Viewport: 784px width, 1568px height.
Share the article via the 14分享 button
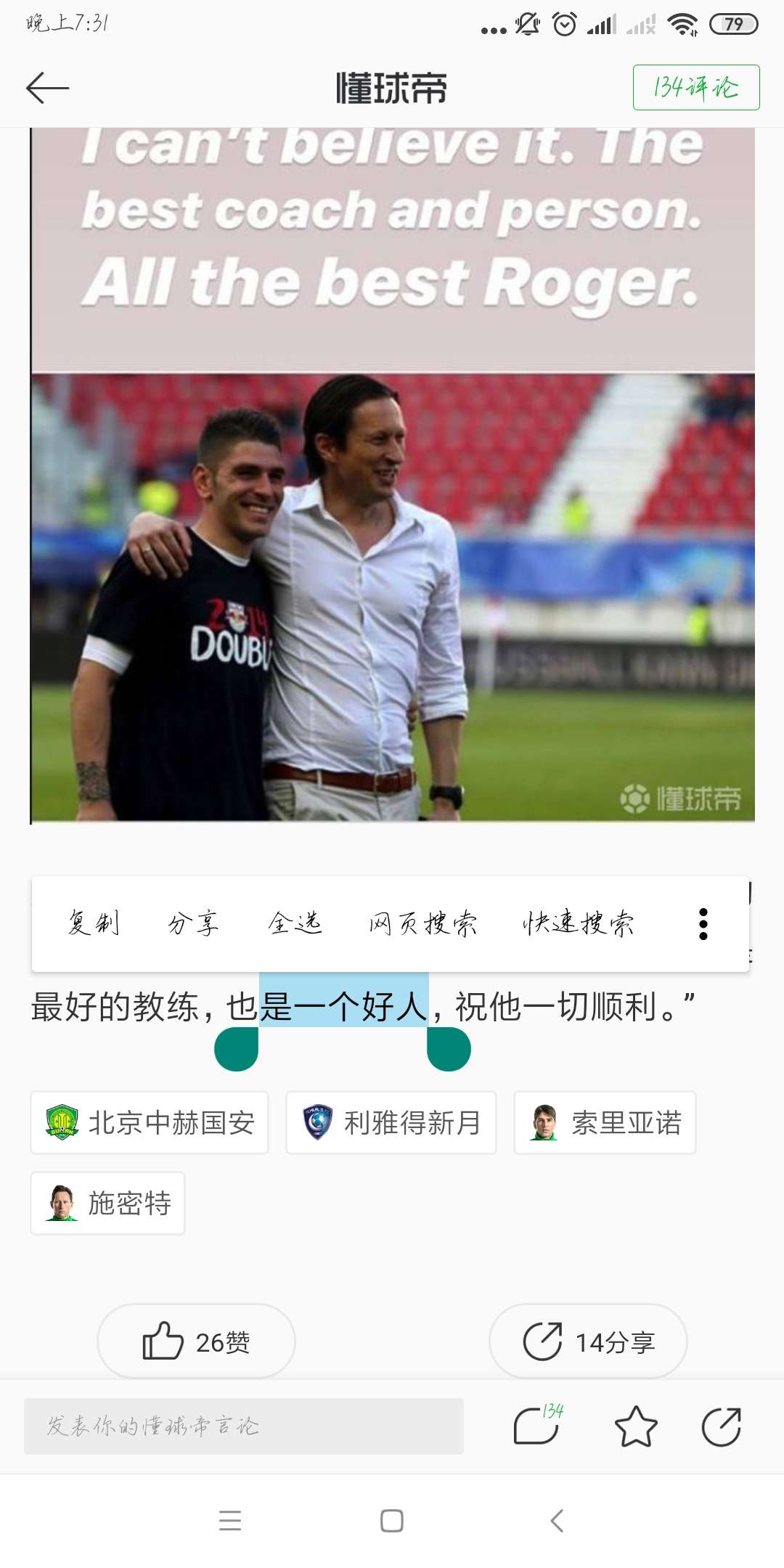[x=588, y=1342]
